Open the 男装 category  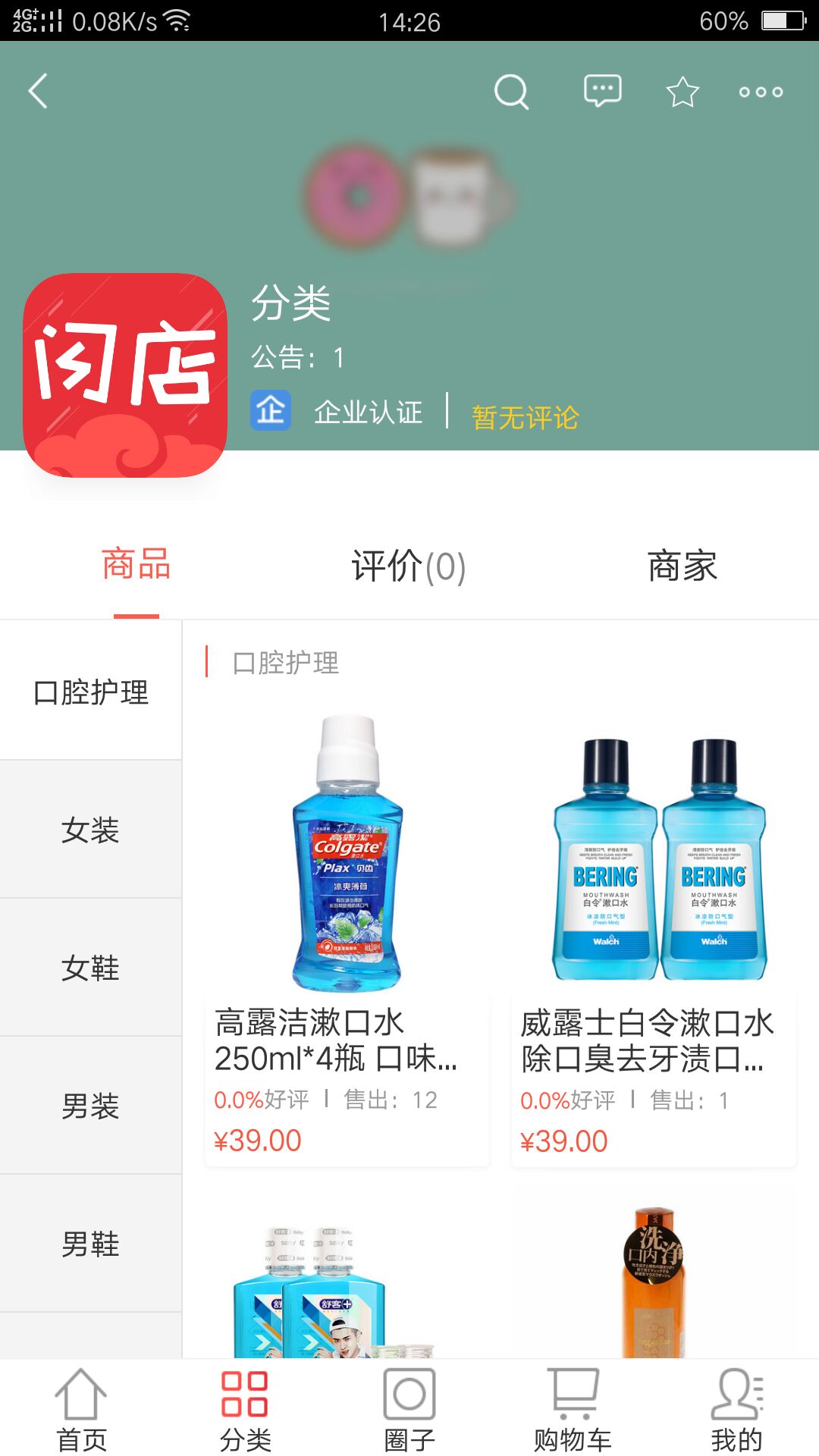(91, 1106)
